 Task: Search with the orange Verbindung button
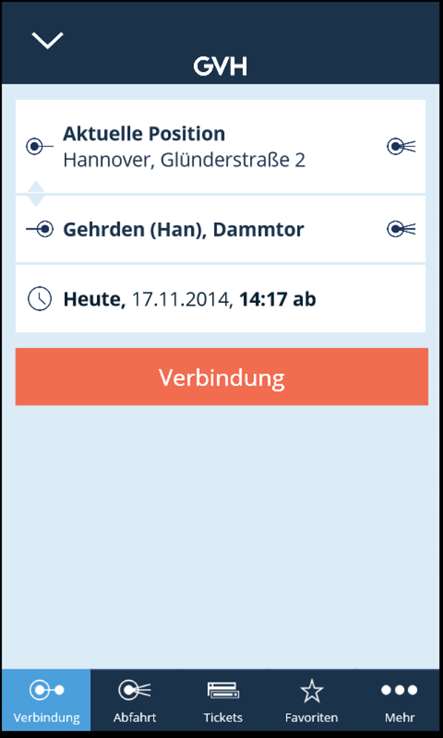222,377
